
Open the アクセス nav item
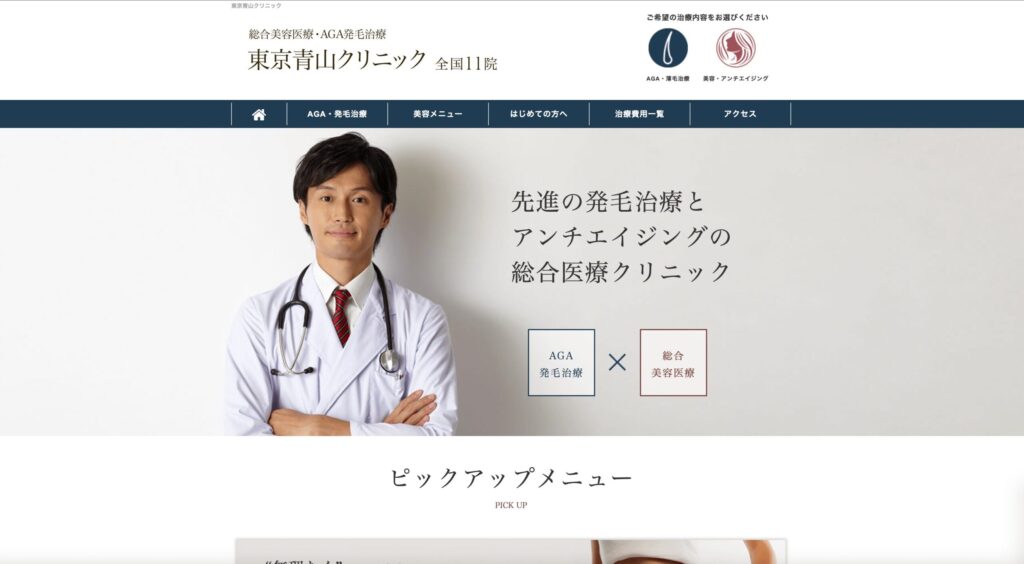pos(740,114)
